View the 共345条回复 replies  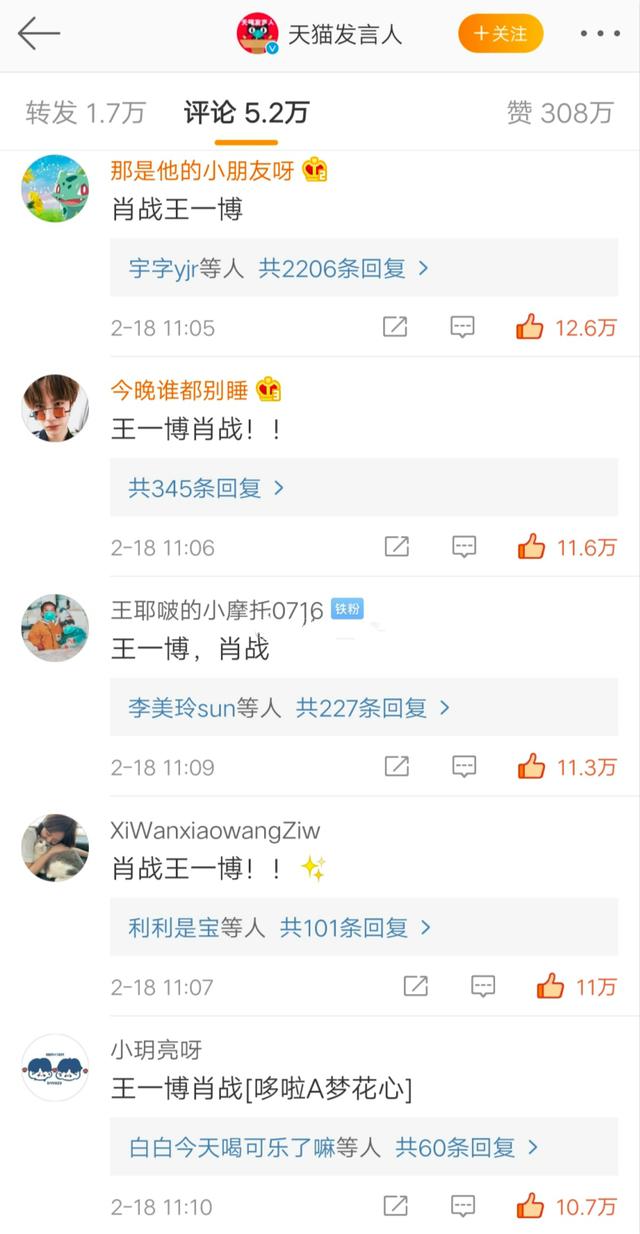207,488
